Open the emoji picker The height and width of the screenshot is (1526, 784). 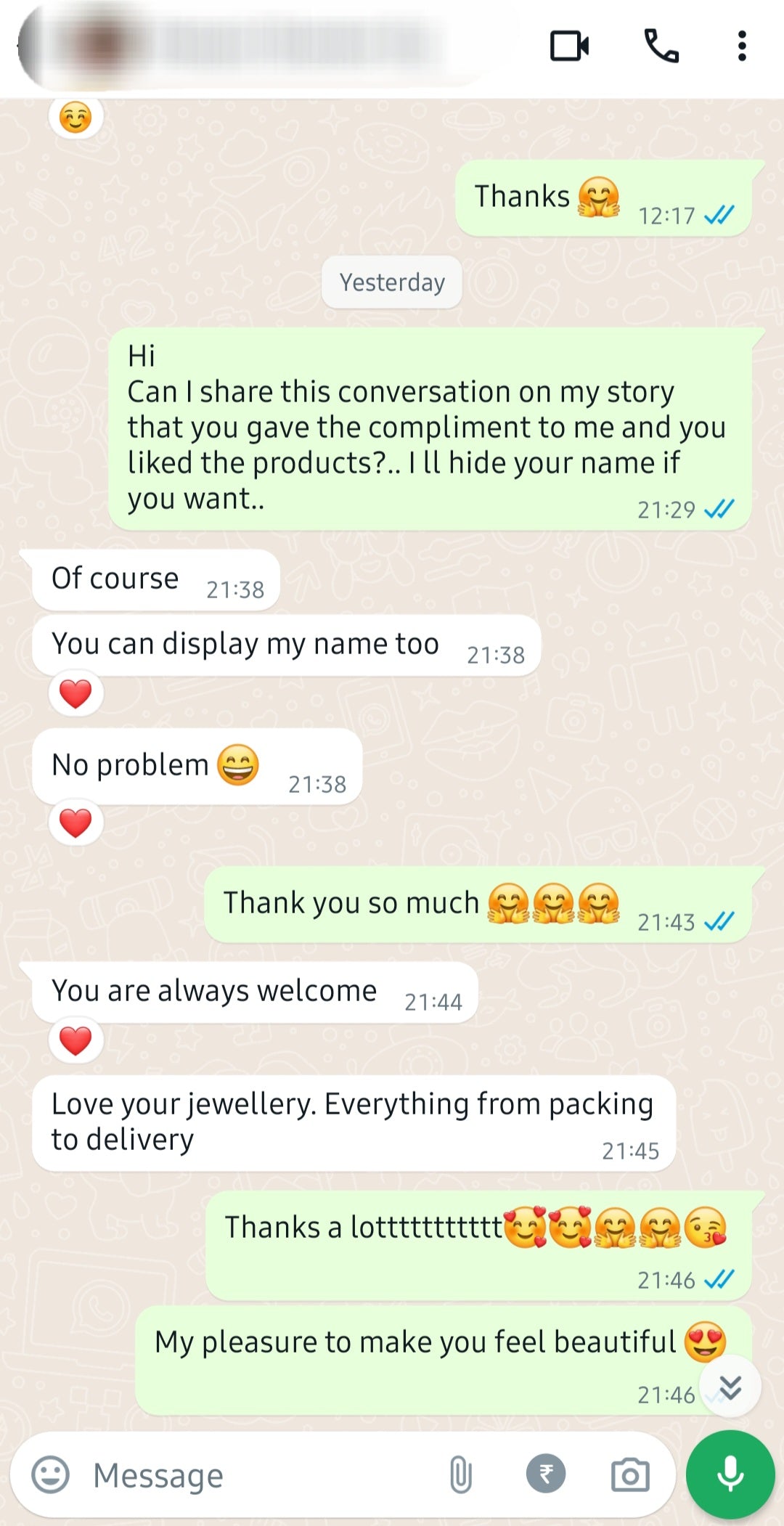51,1474
